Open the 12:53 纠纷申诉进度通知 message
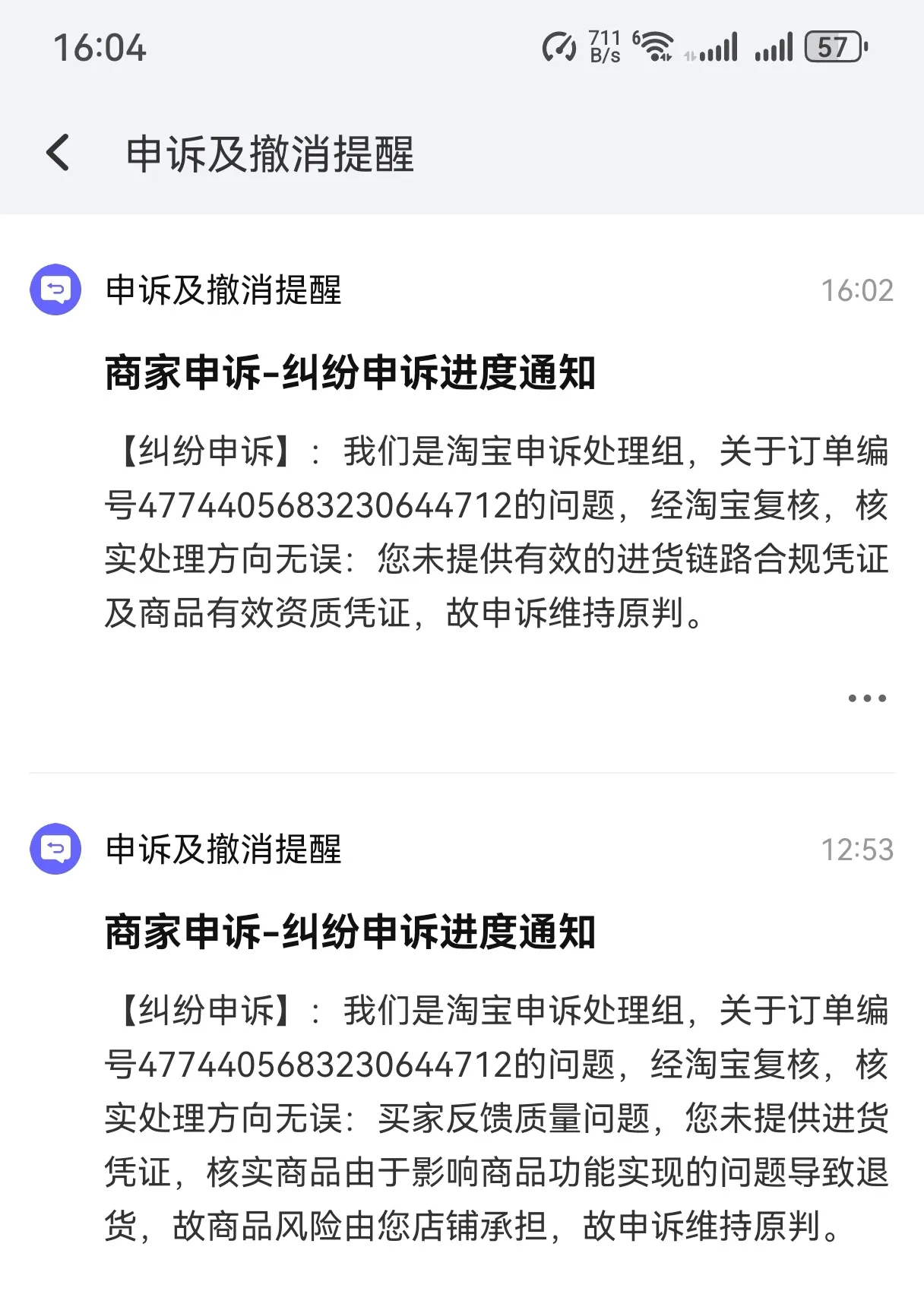The image size is (924, 1307). click(350, 932)
